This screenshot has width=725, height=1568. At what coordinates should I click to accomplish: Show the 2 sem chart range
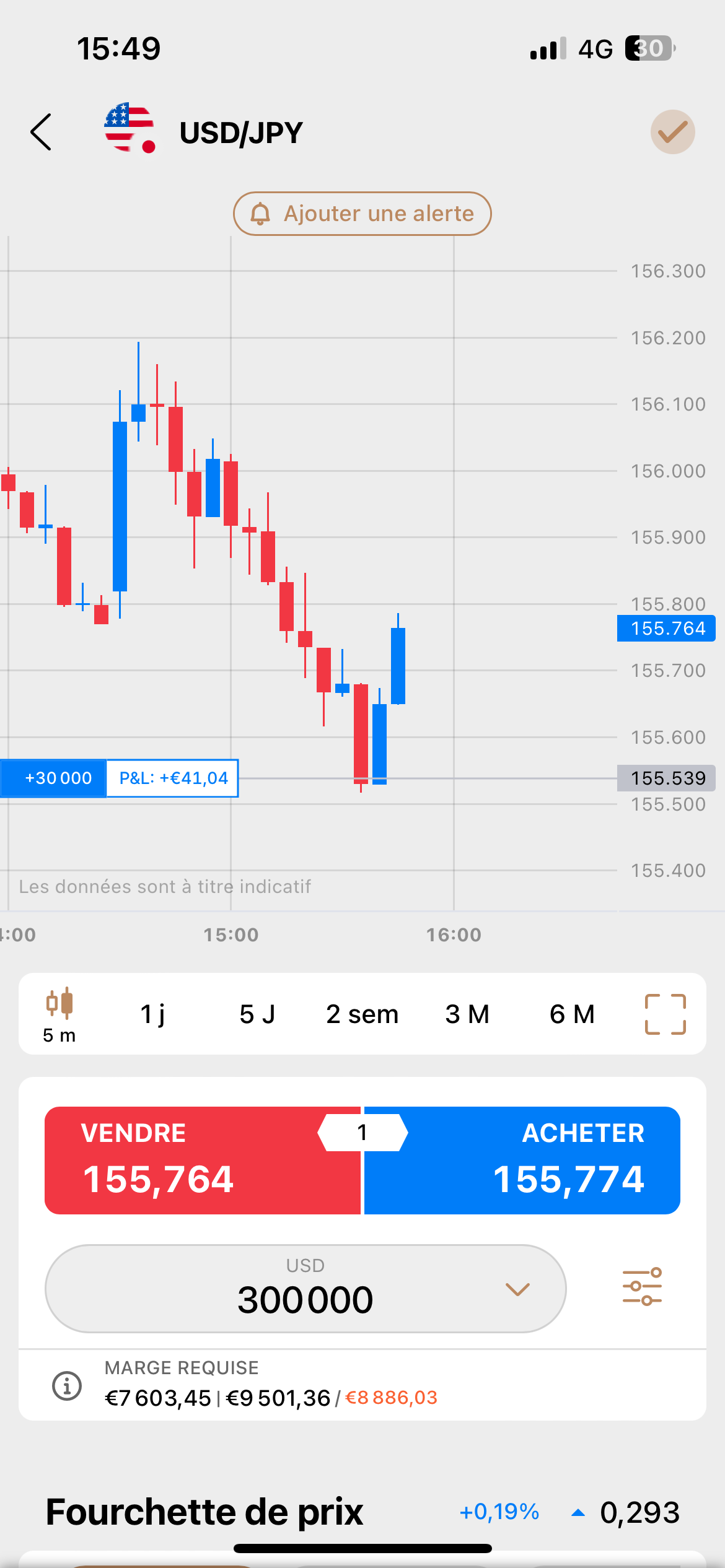point(362,1014)
